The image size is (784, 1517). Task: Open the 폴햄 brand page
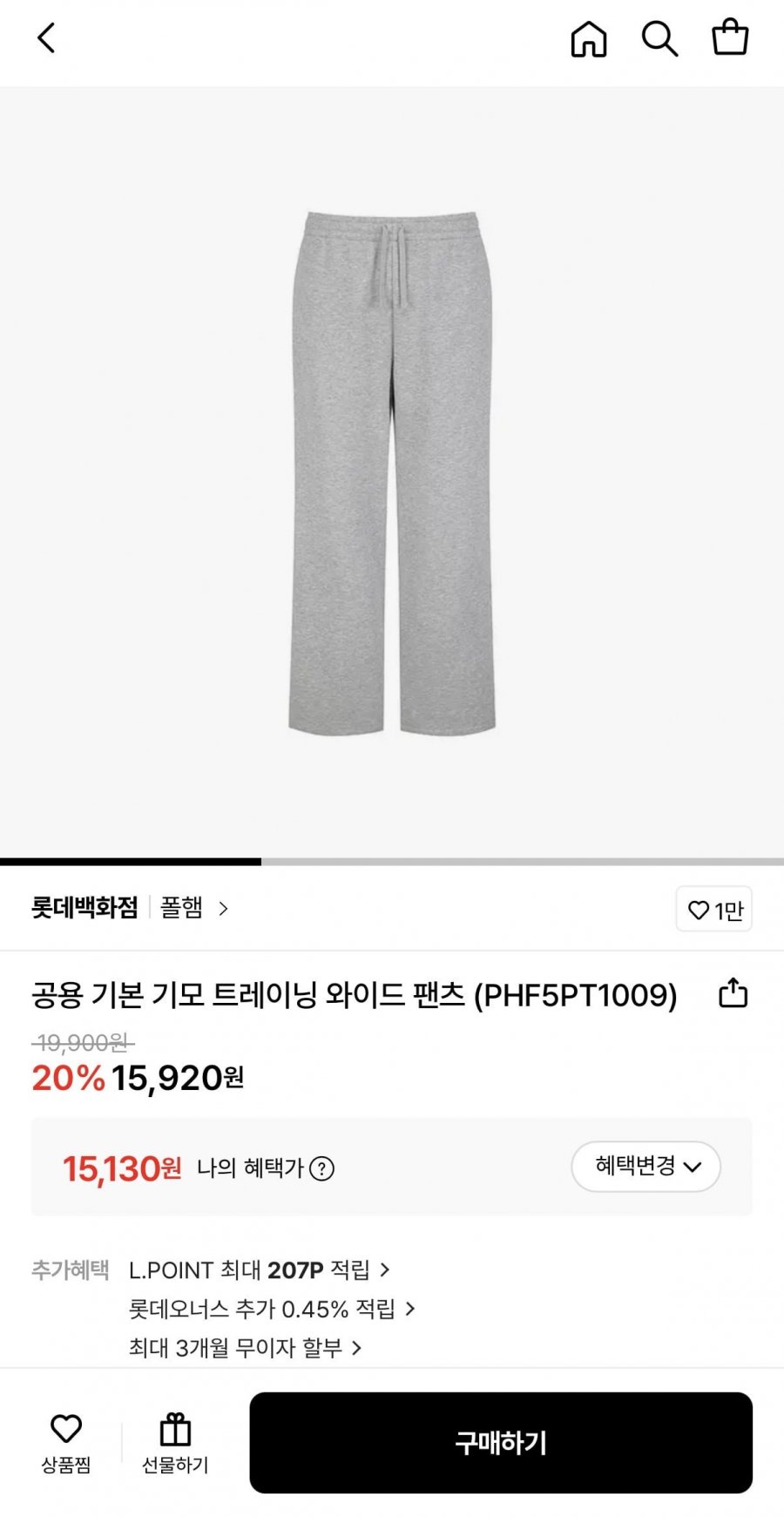(194, 908)
